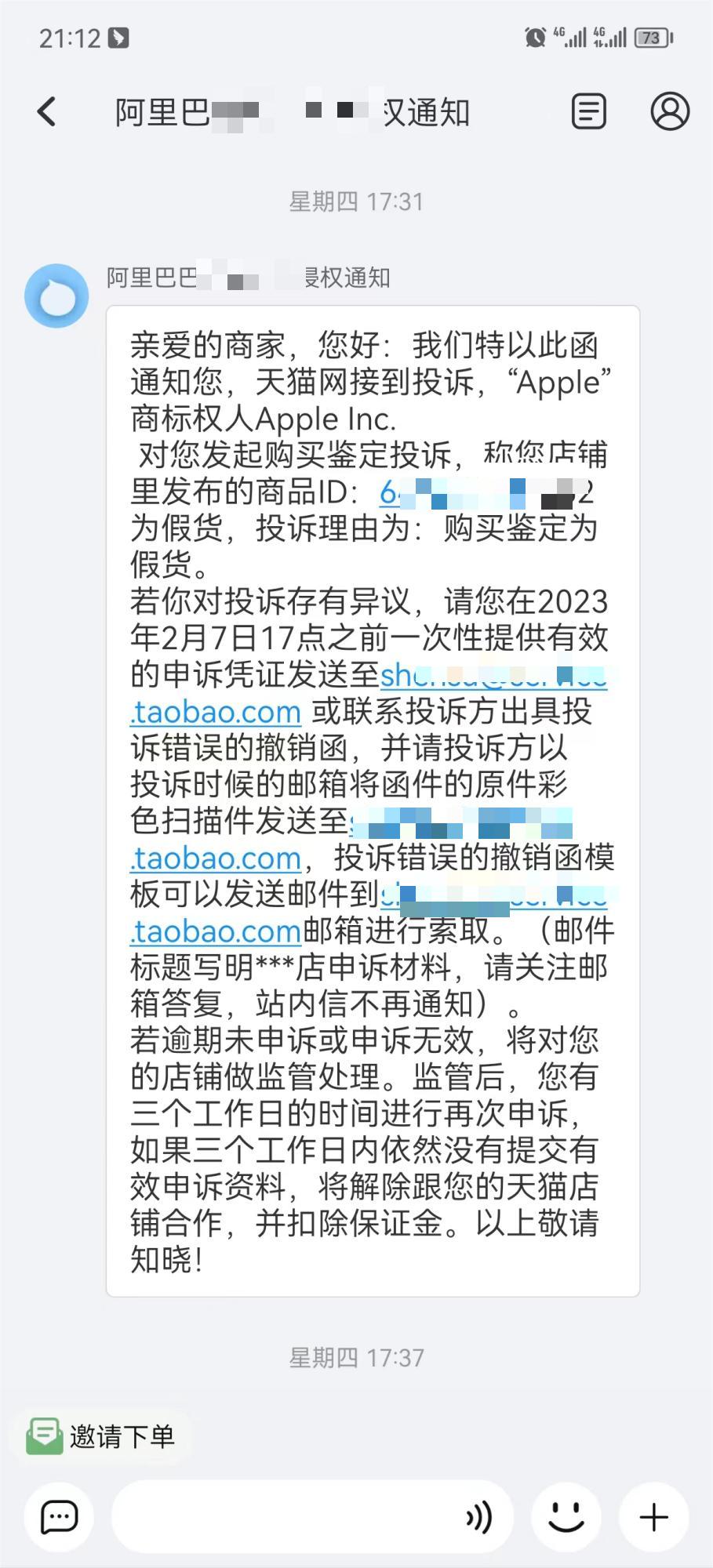
Task: Open the contact profile icon top right
Action: click(671, 111)
